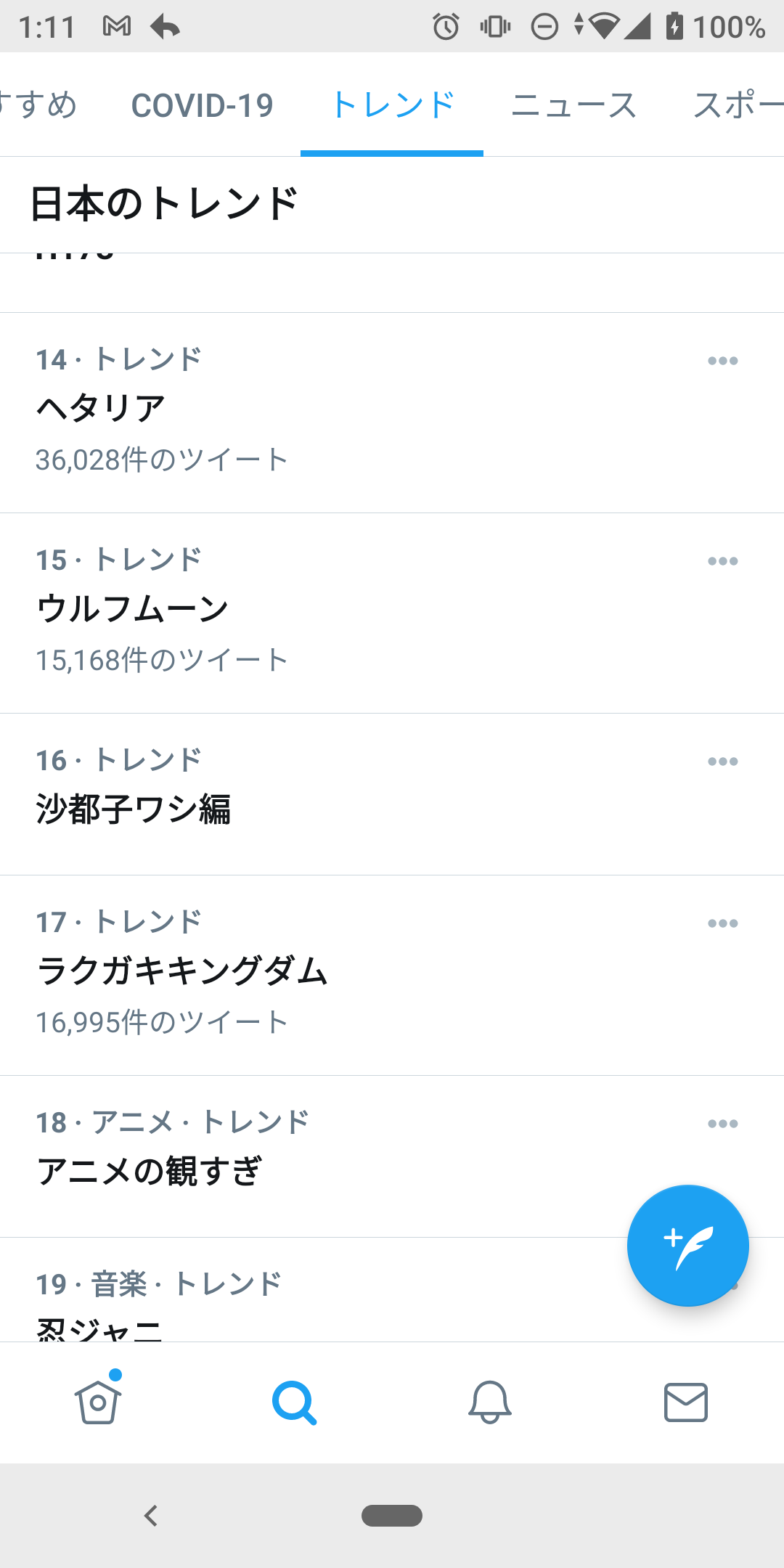Open more options for アニメの観すぎ trend

(x=723, y=1124)
